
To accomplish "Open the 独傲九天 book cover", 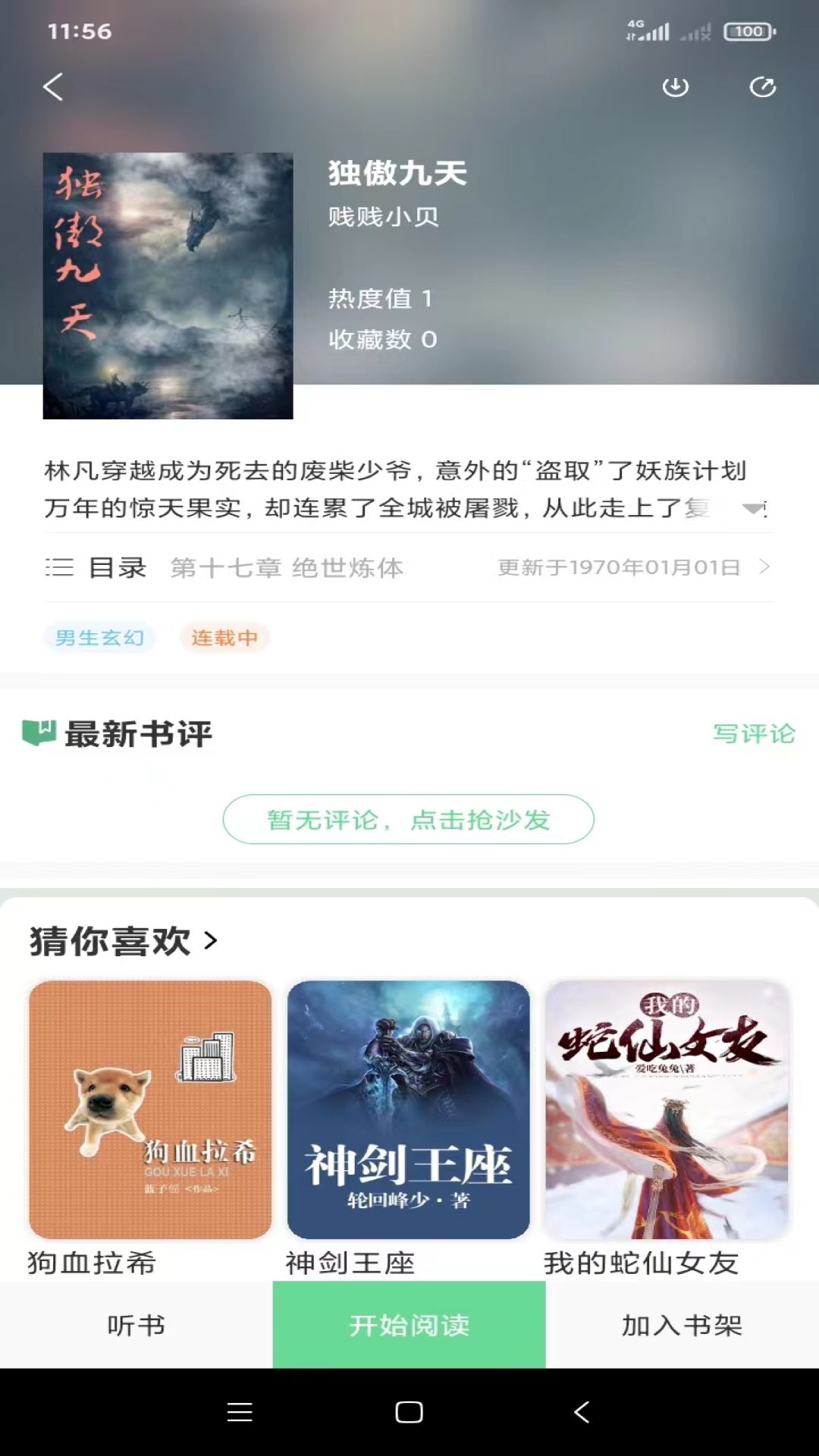I will pos(168,285).
